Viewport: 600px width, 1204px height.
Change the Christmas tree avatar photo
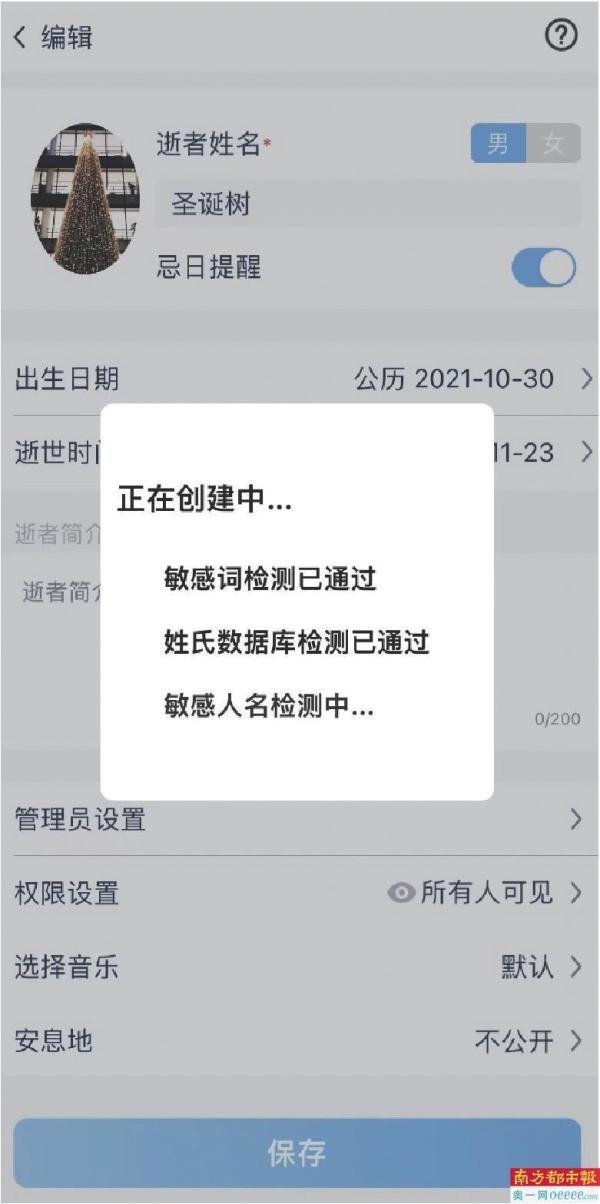coord(85,199)
